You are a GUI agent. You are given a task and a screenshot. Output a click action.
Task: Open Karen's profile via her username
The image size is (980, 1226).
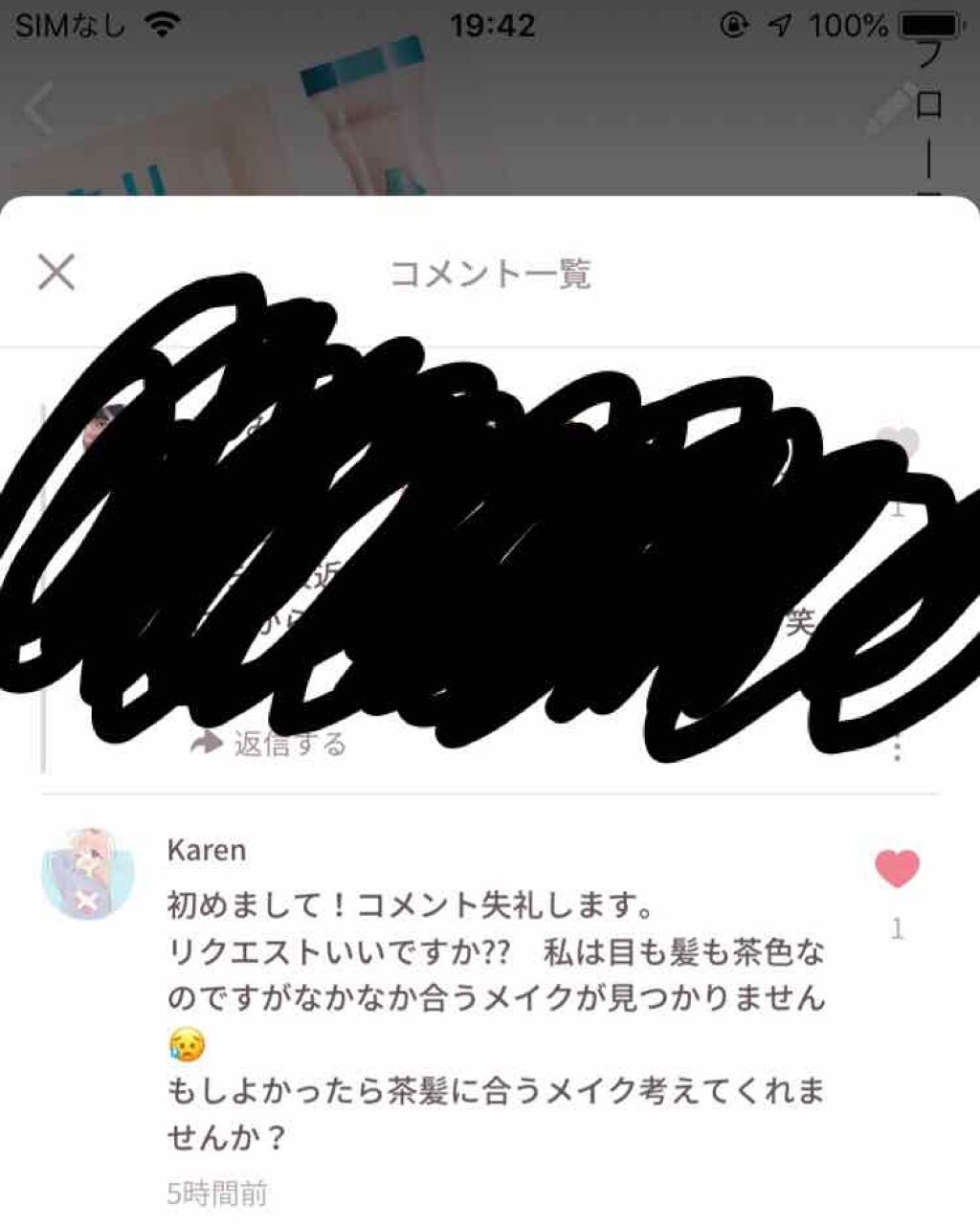[x=207, y=849]
